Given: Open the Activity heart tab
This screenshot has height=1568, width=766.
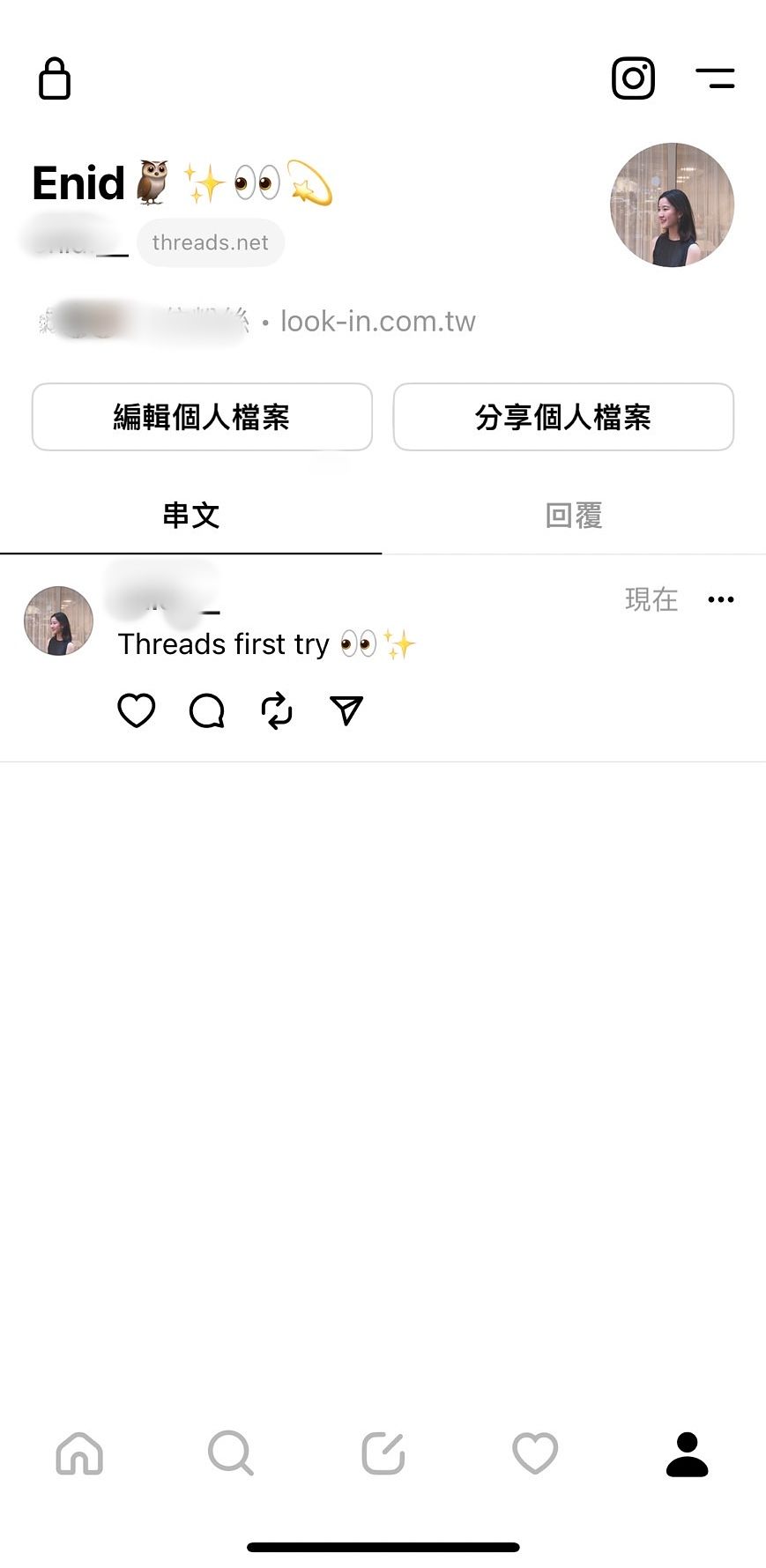Looking at the screenshot, I should [535, 1453].
